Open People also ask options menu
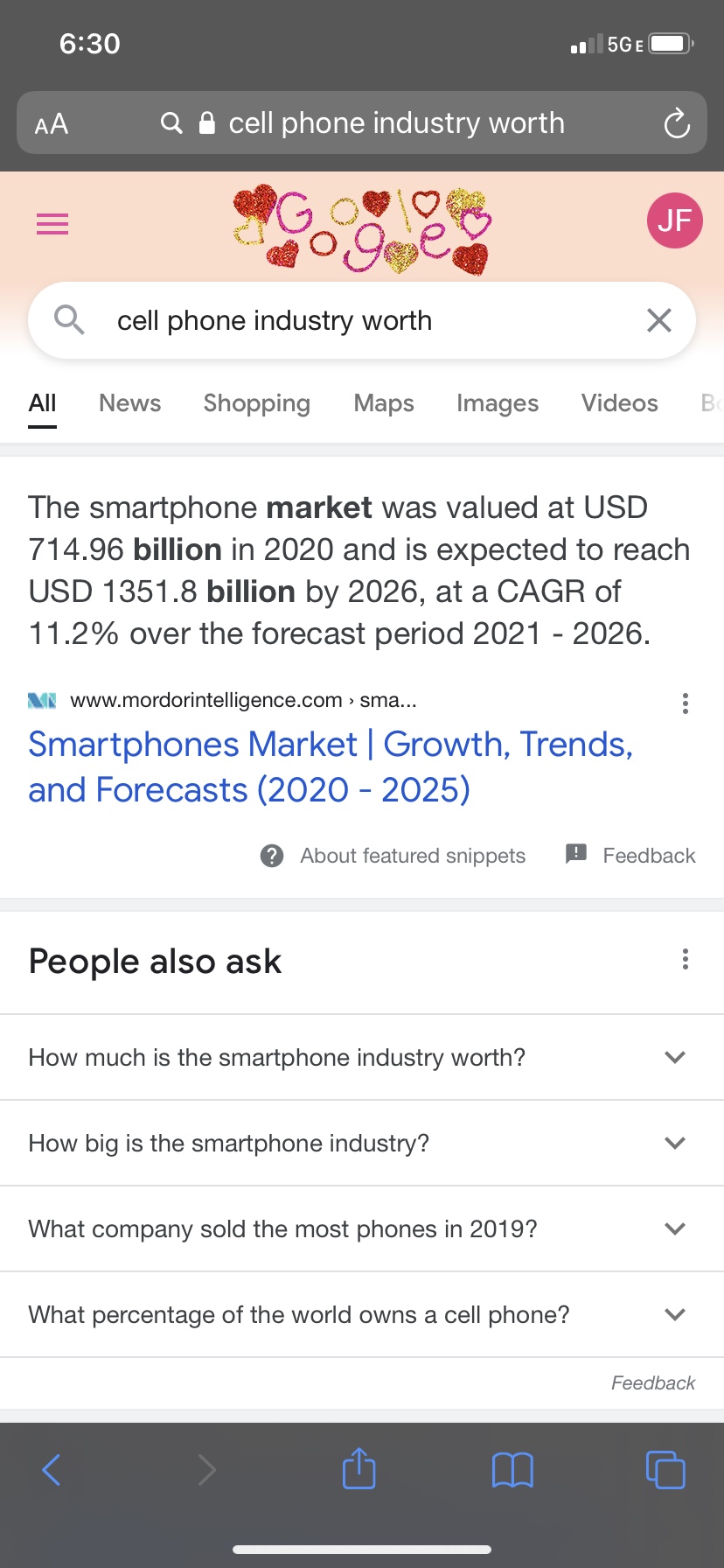724x1568 pixels. (x=686, y=960)
